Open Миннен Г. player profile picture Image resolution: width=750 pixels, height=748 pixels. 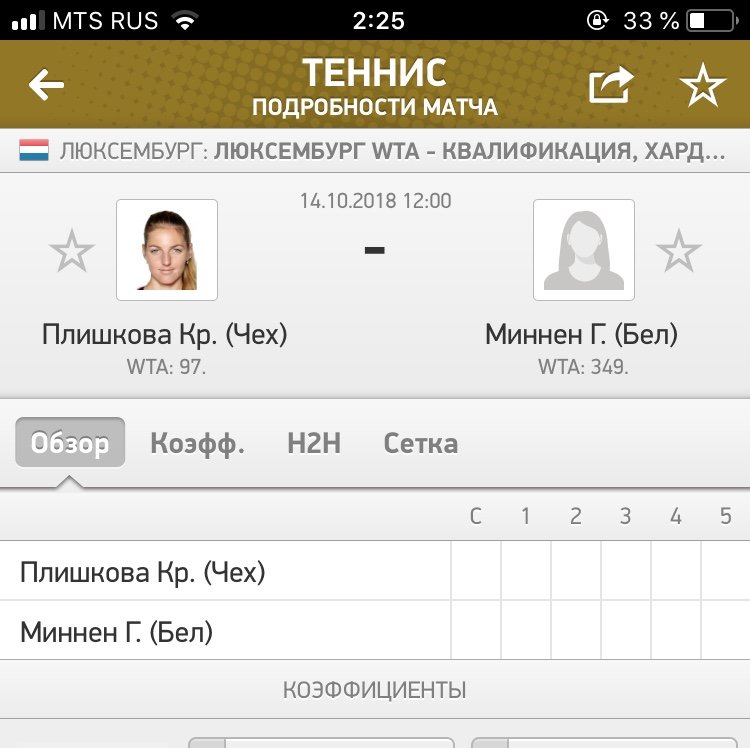pos(583,250)
